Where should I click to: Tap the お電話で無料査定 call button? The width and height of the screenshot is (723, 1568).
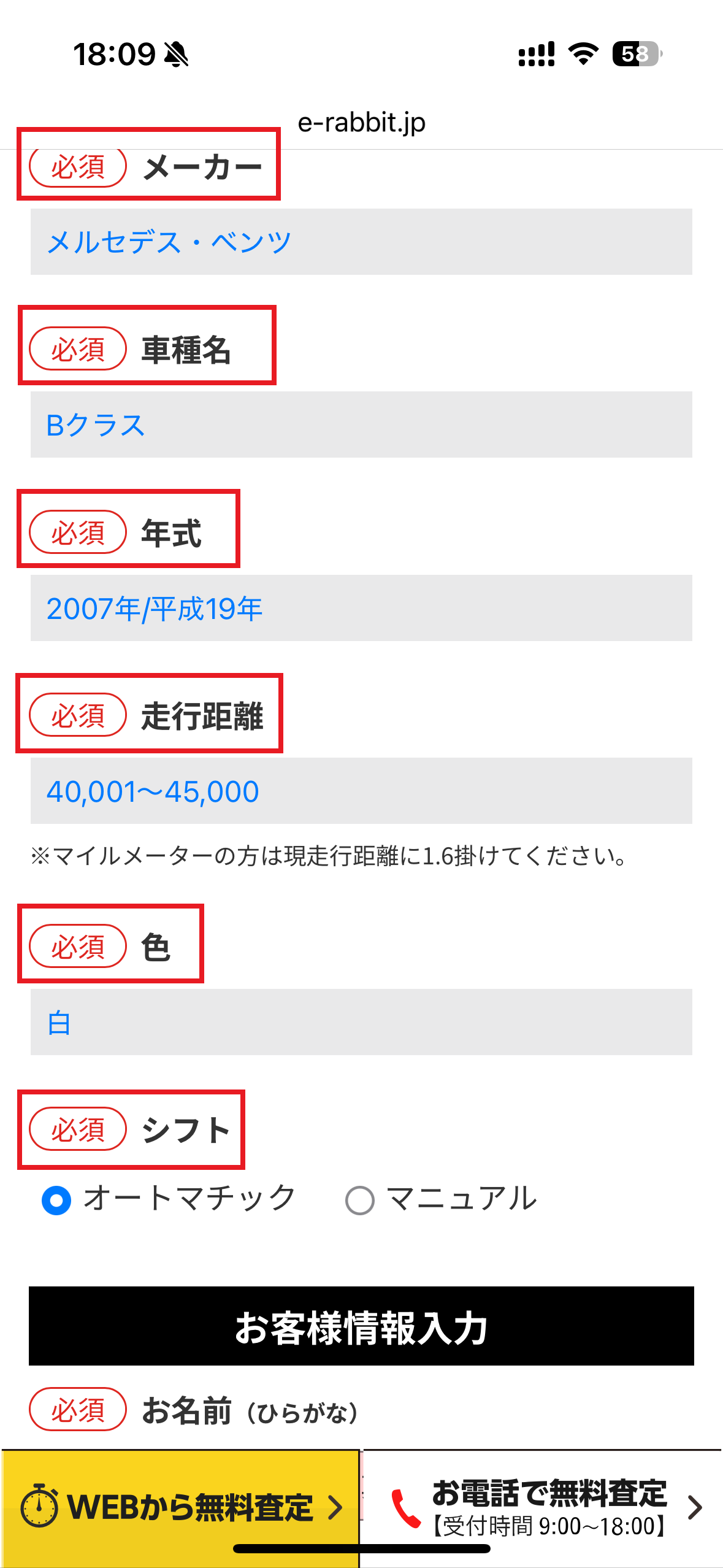(x=543, y=1507)
